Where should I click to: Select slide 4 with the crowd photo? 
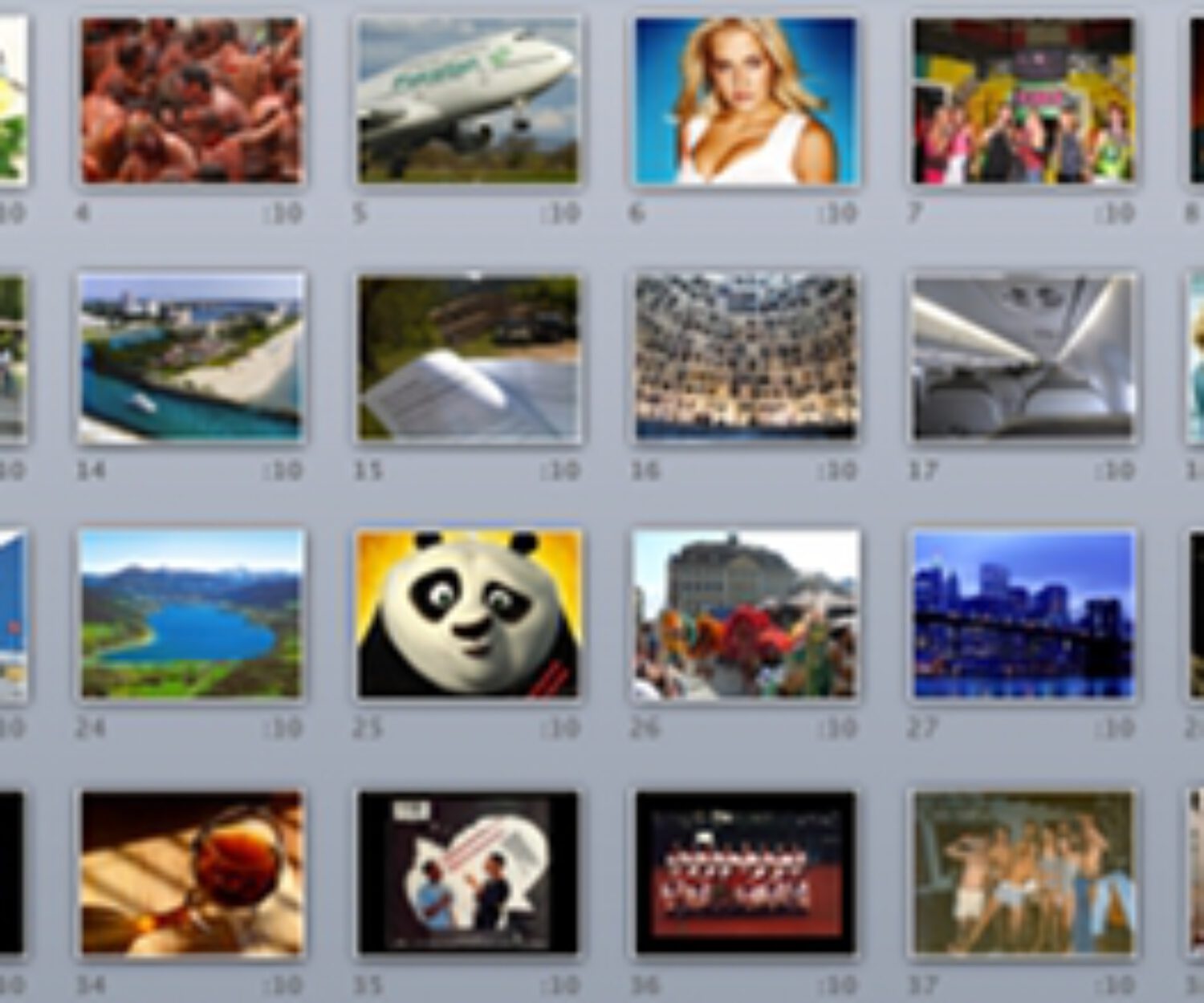pyautogui.click(x=191, y=101)
